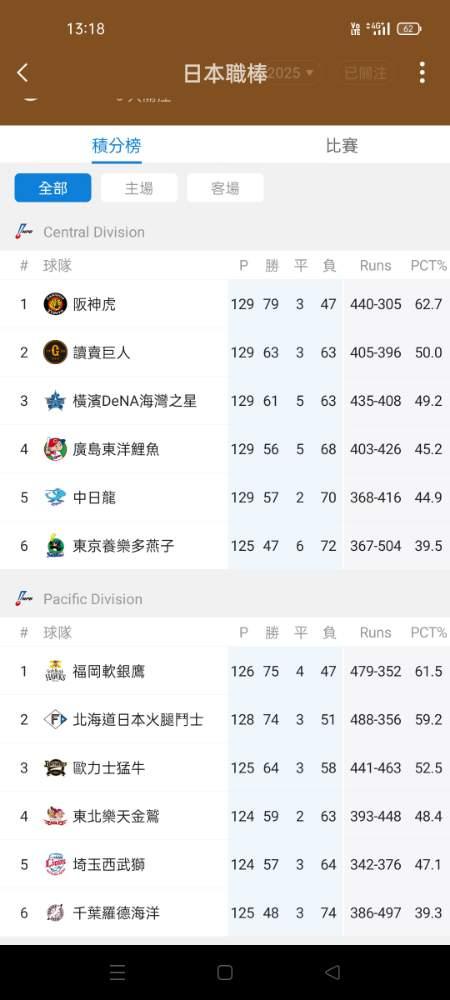
Task: Filter standings by 客場
Action: coord(225,188)
